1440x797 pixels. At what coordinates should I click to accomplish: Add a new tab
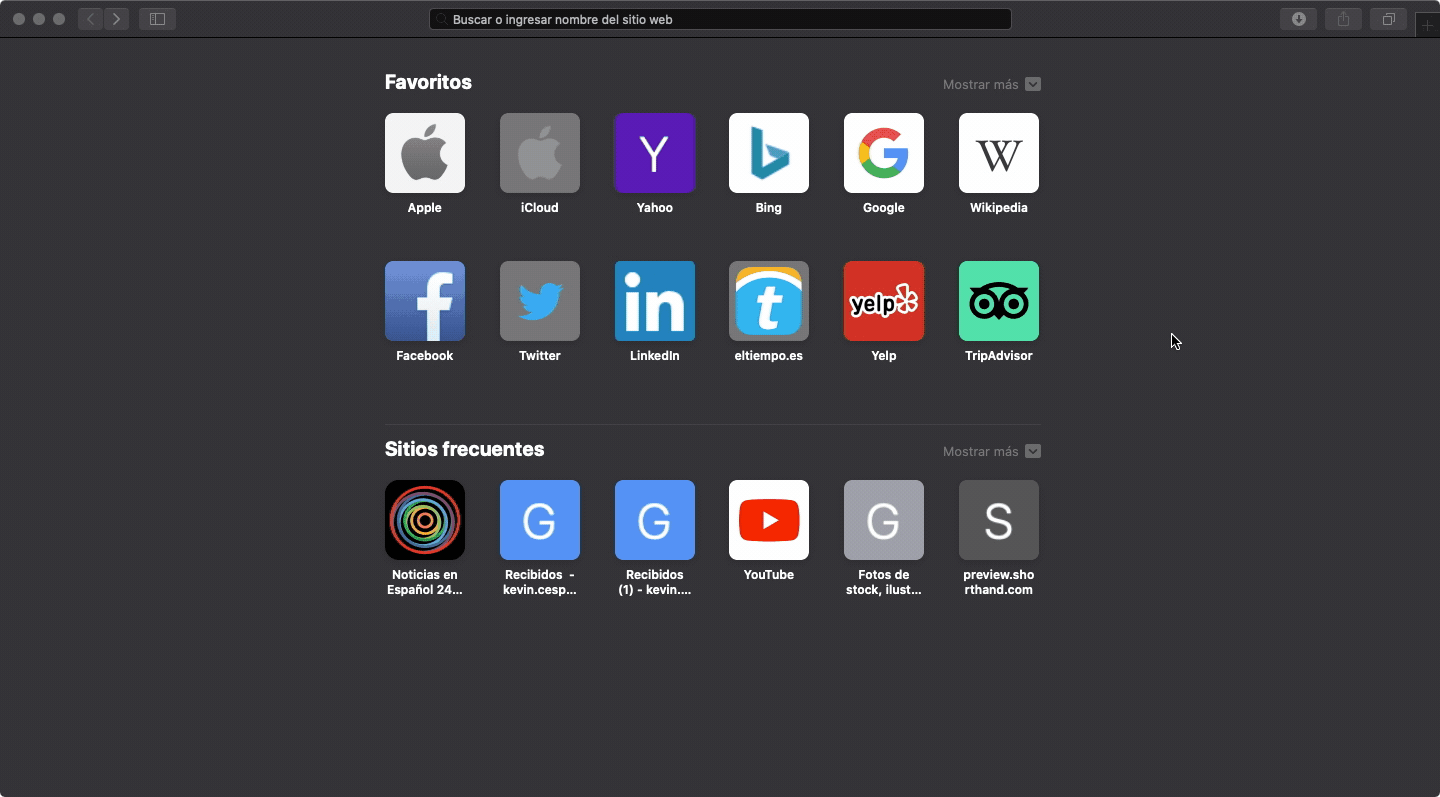click(x=1427, y=25)
